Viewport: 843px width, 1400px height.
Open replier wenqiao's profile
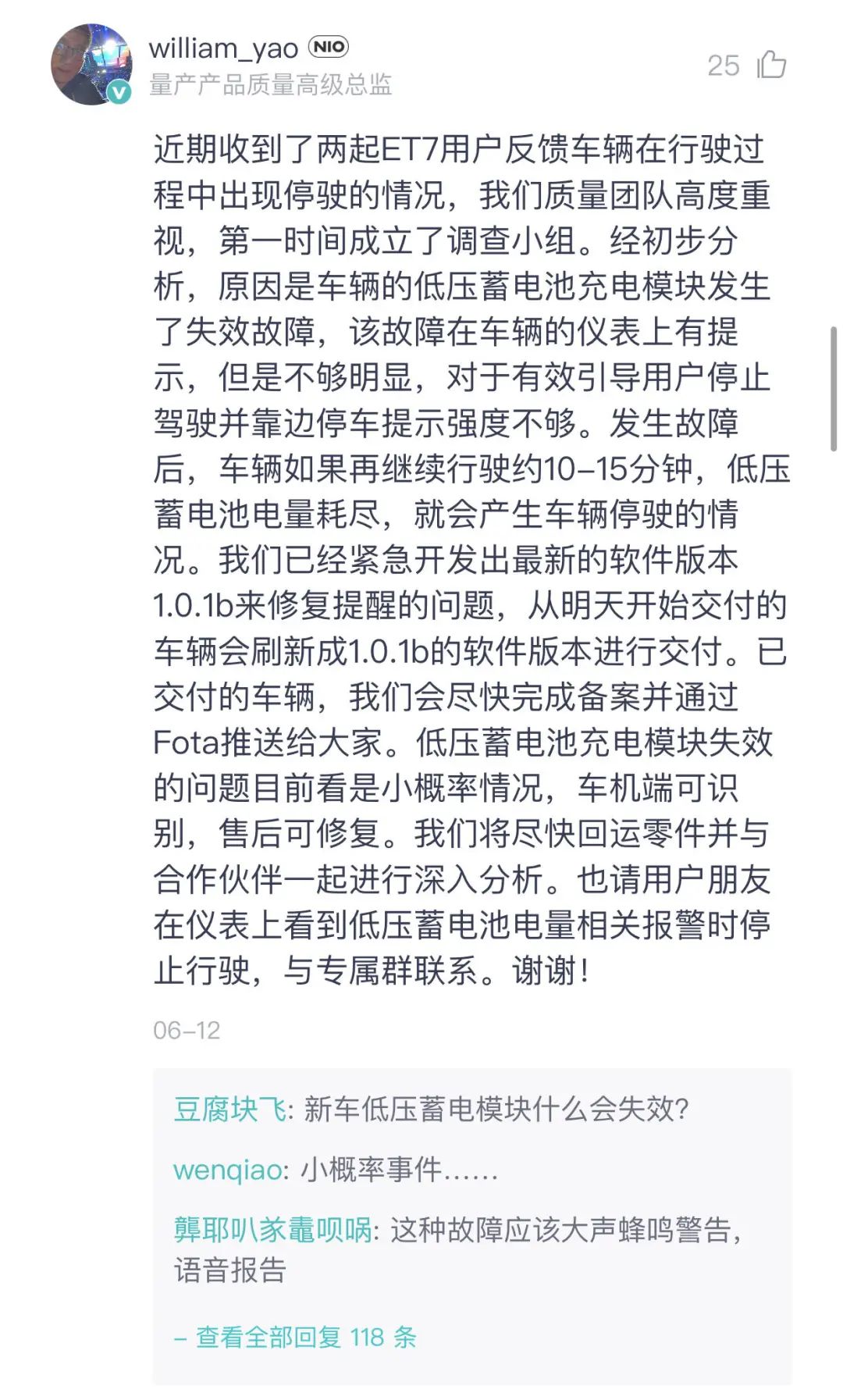pyautogui.click(x=227, y=1170)
